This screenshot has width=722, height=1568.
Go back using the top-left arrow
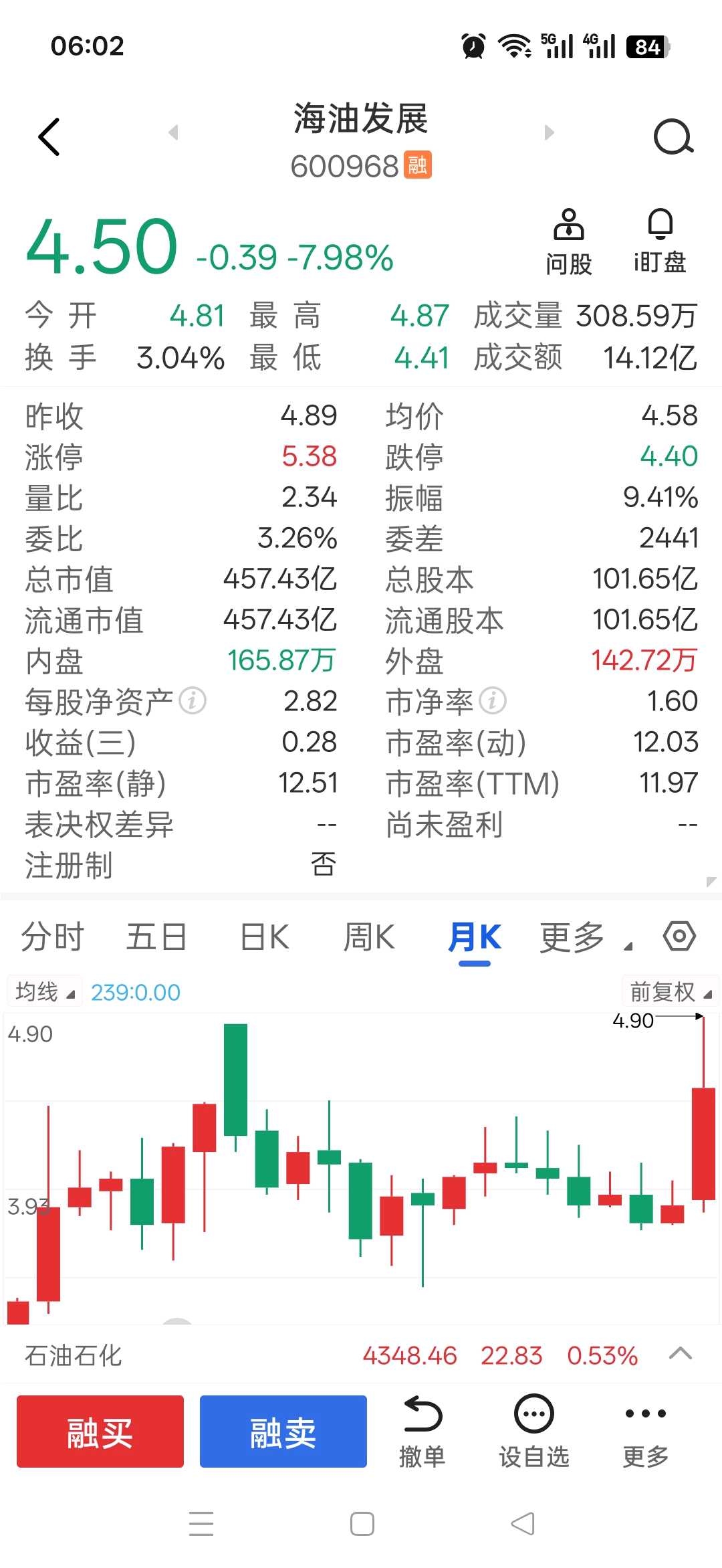(x=49, y=137)
